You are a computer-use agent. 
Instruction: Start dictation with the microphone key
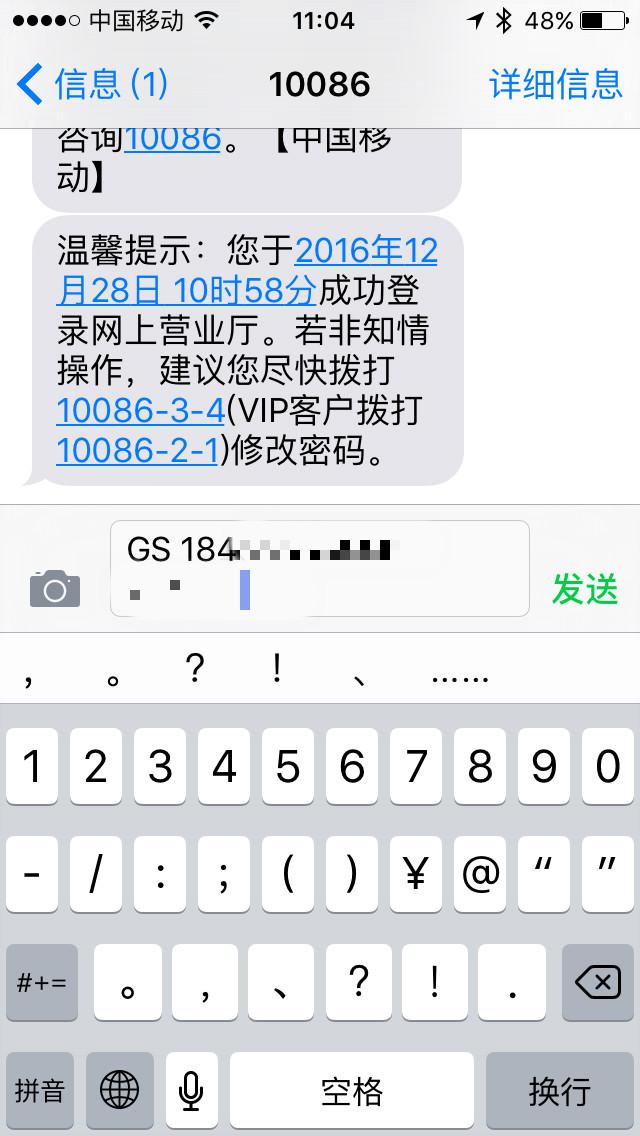coord(191,1090)
